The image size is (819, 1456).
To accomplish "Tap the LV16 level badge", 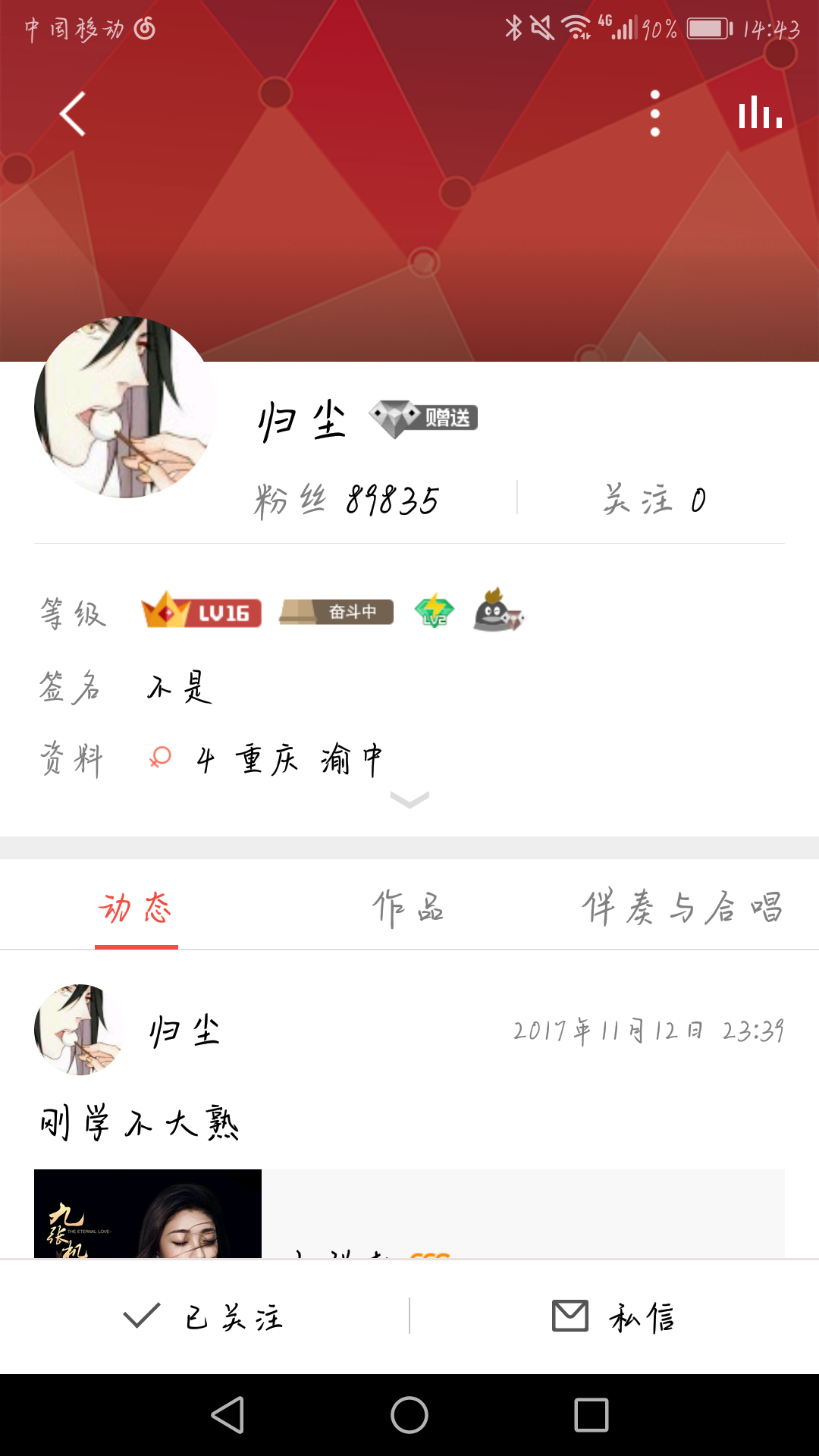I will [x=202, y=611].
